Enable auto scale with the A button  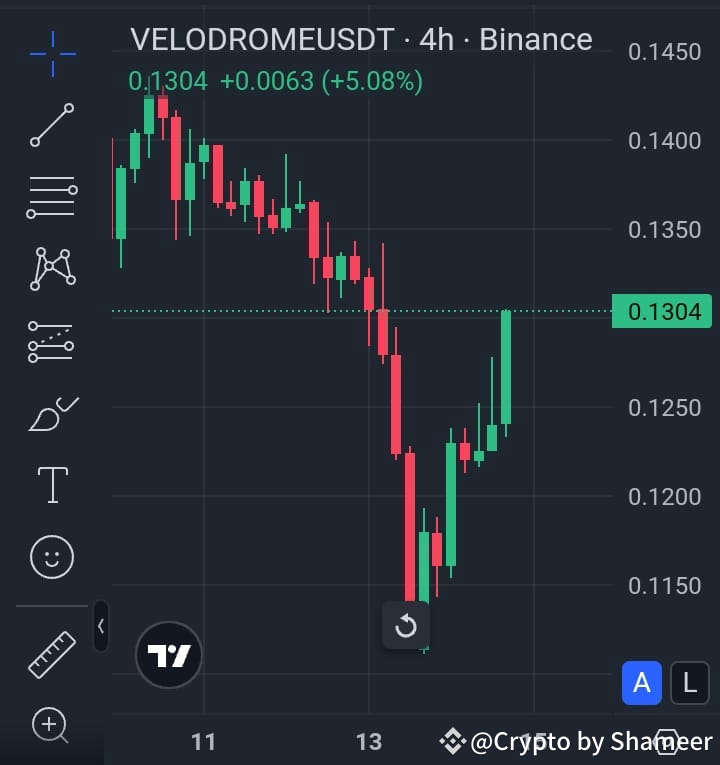pyautogui.click(x=642, y=683)
